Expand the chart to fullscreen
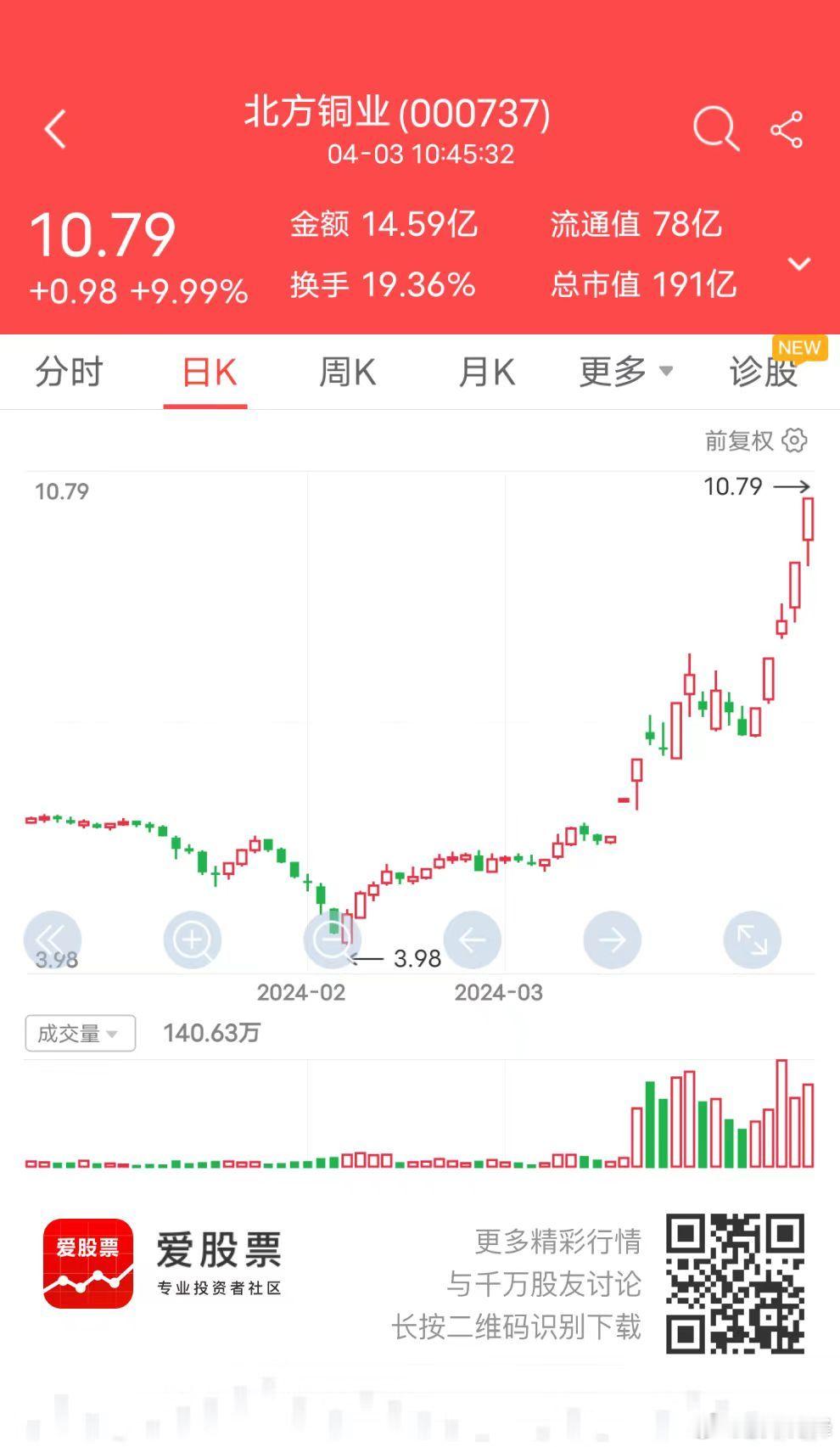This screenshot has height=1447, width=840. coord(752,940)
